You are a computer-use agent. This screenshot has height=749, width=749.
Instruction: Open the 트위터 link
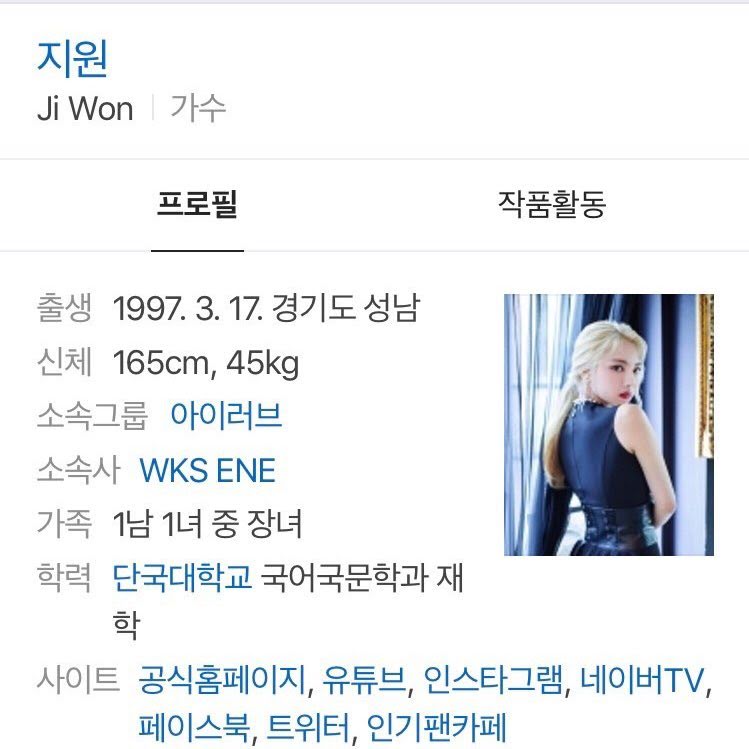click(307, 726)
